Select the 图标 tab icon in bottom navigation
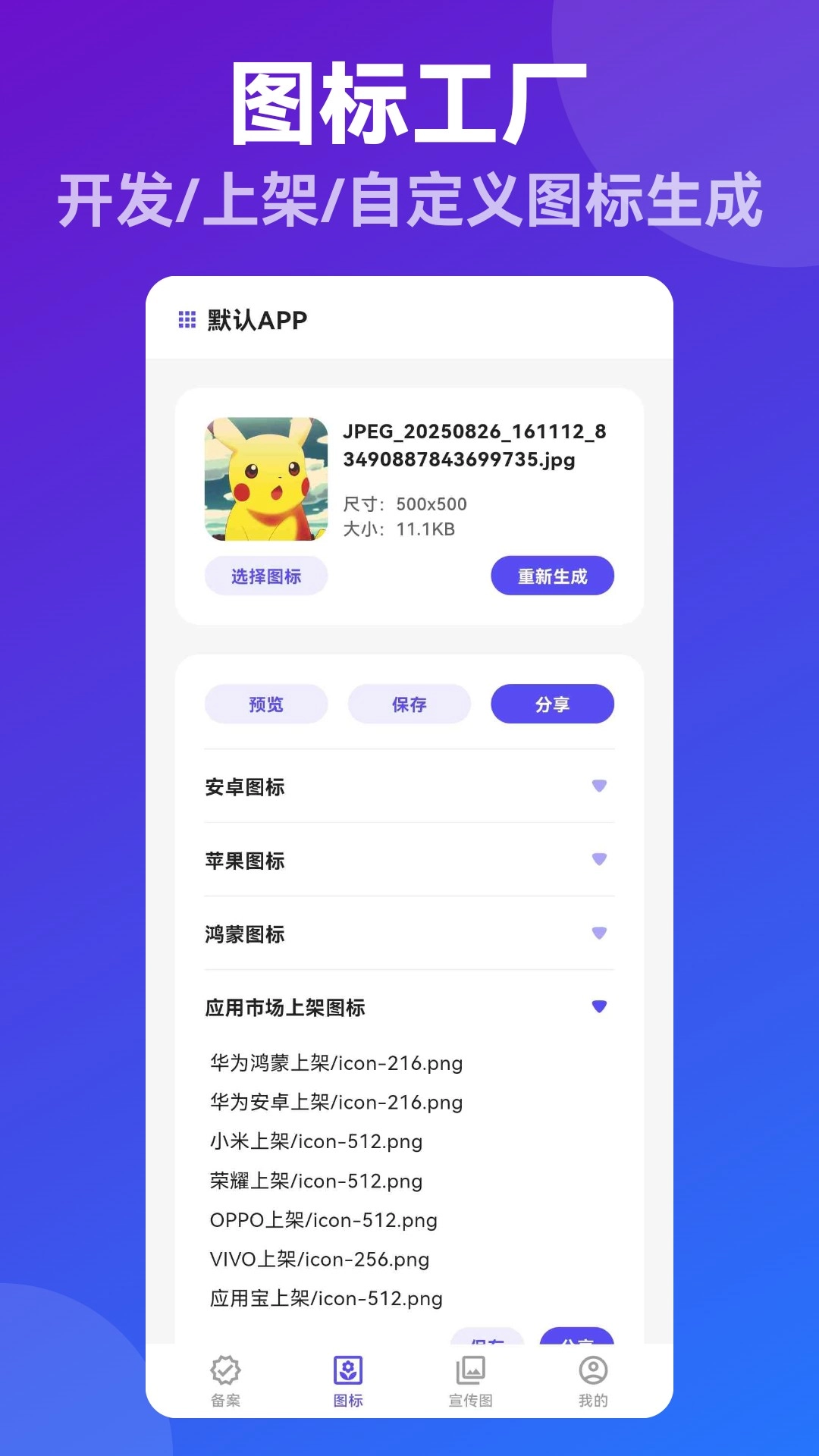This screenshot has height=1456, width=819. click(x=347, y=1371)
